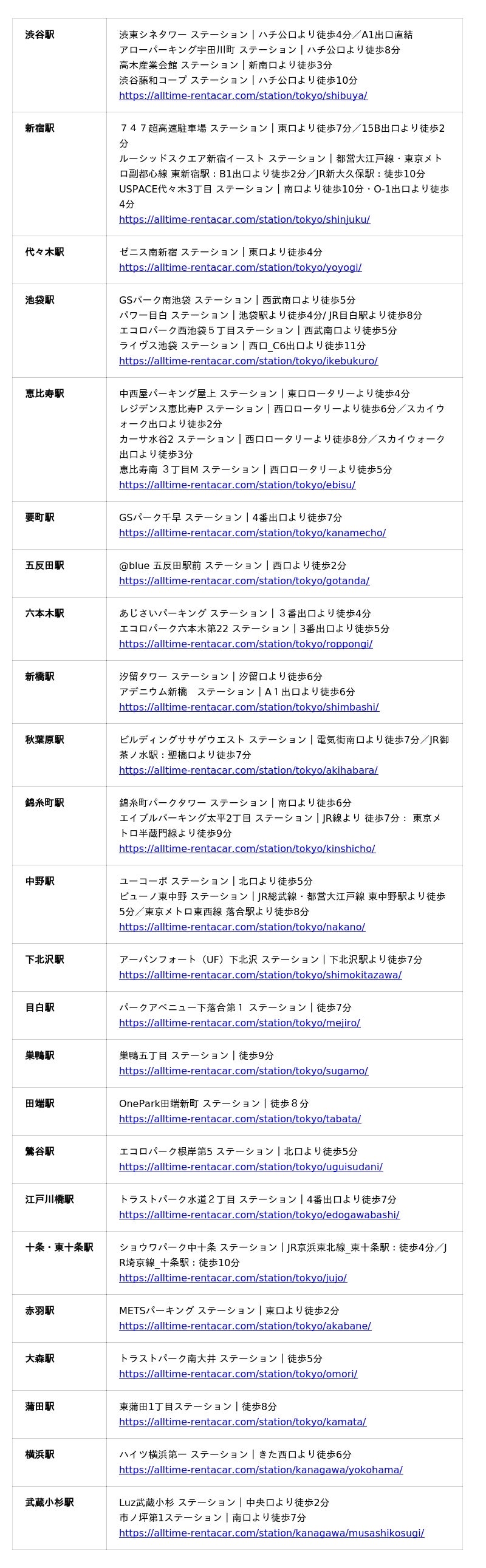Open the tokyo/akihabara link

point(248,771)
